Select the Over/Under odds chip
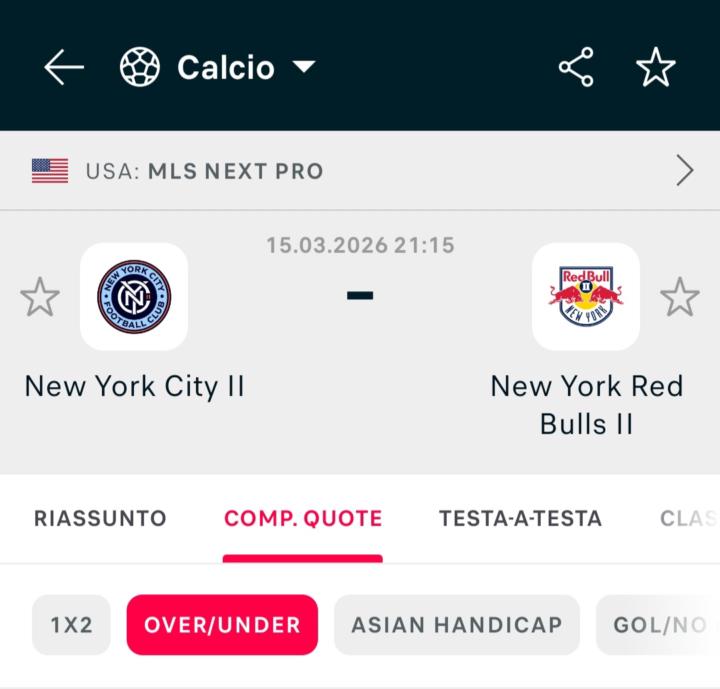 (x=222, y=625)
